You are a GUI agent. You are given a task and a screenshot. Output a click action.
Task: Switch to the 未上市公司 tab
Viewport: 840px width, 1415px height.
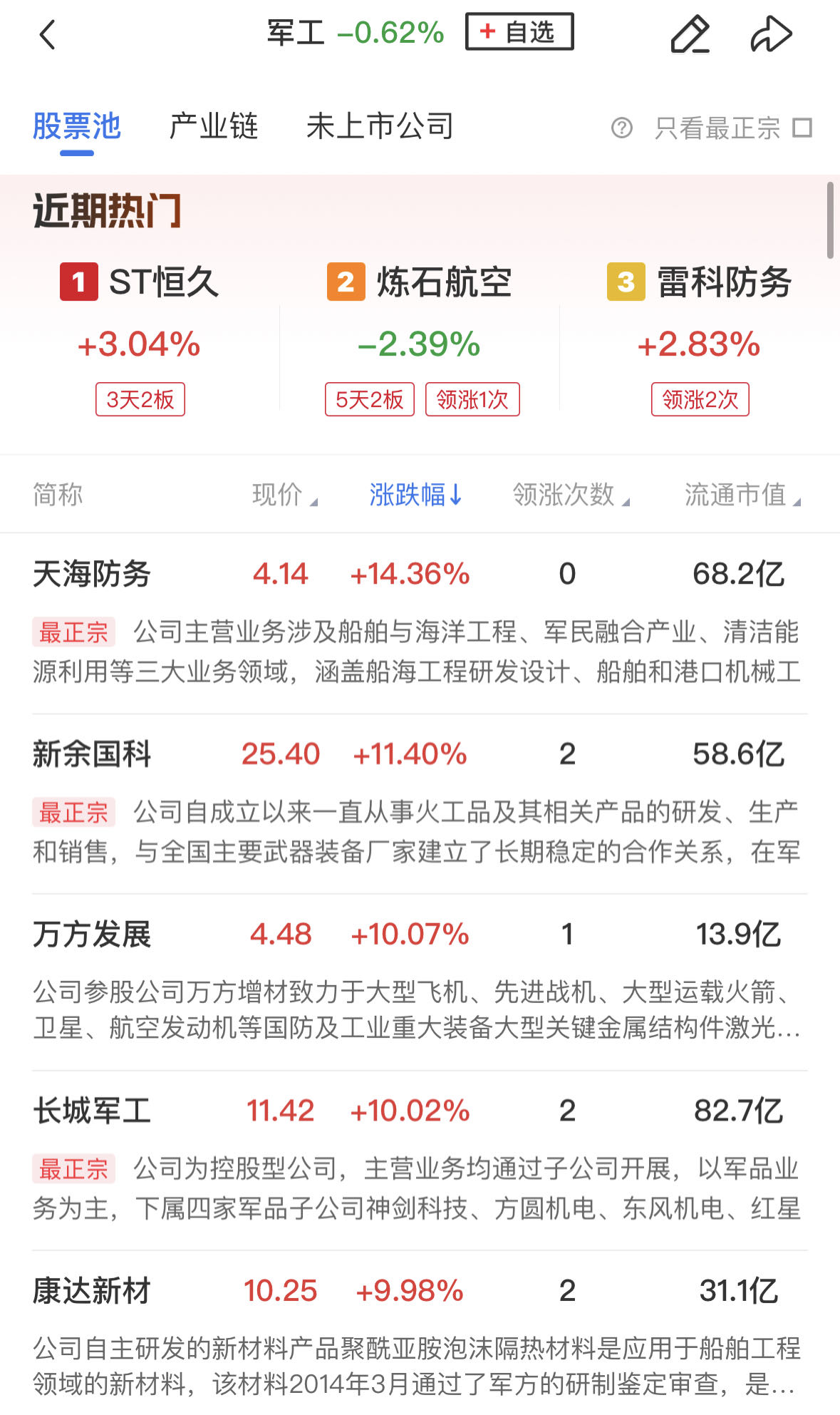(380, 127)
